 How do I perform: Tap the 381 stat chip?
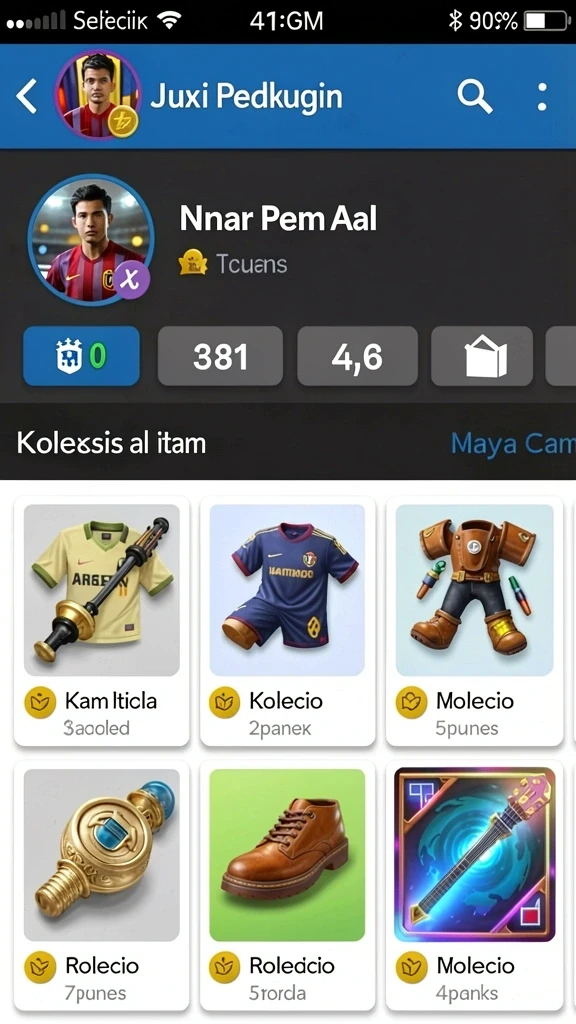(220, 356)
